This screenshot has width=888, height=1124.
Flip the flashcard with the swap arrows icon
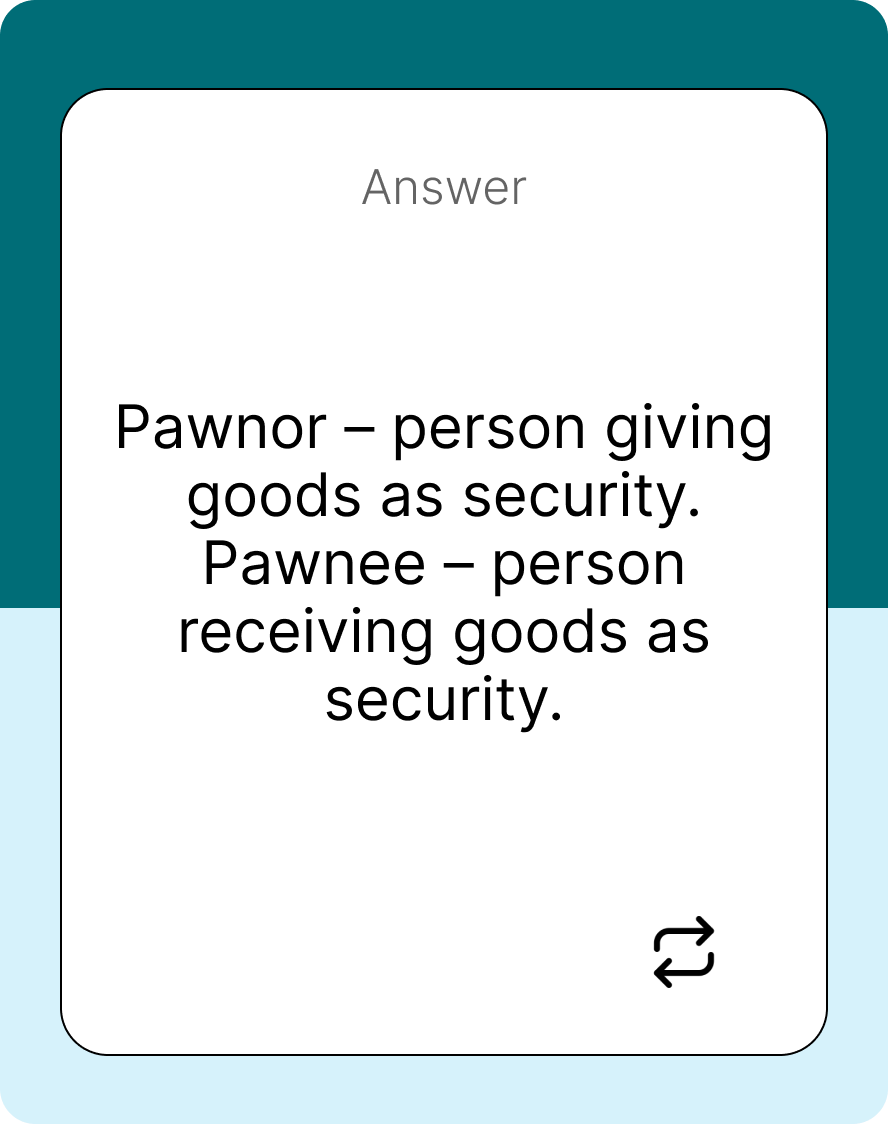point(684,952)
